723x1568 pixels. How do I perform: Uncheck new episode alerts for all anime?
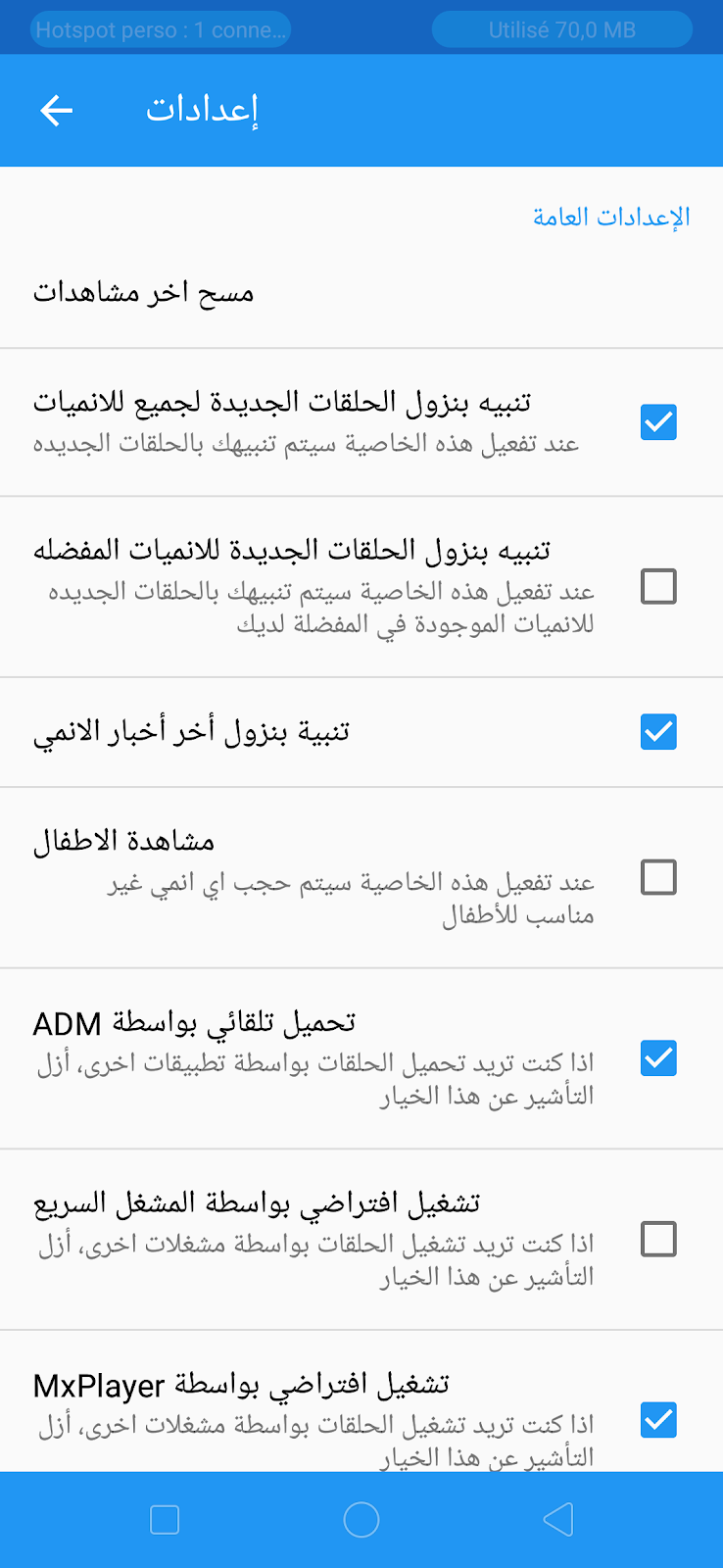[x=658, y=422]
